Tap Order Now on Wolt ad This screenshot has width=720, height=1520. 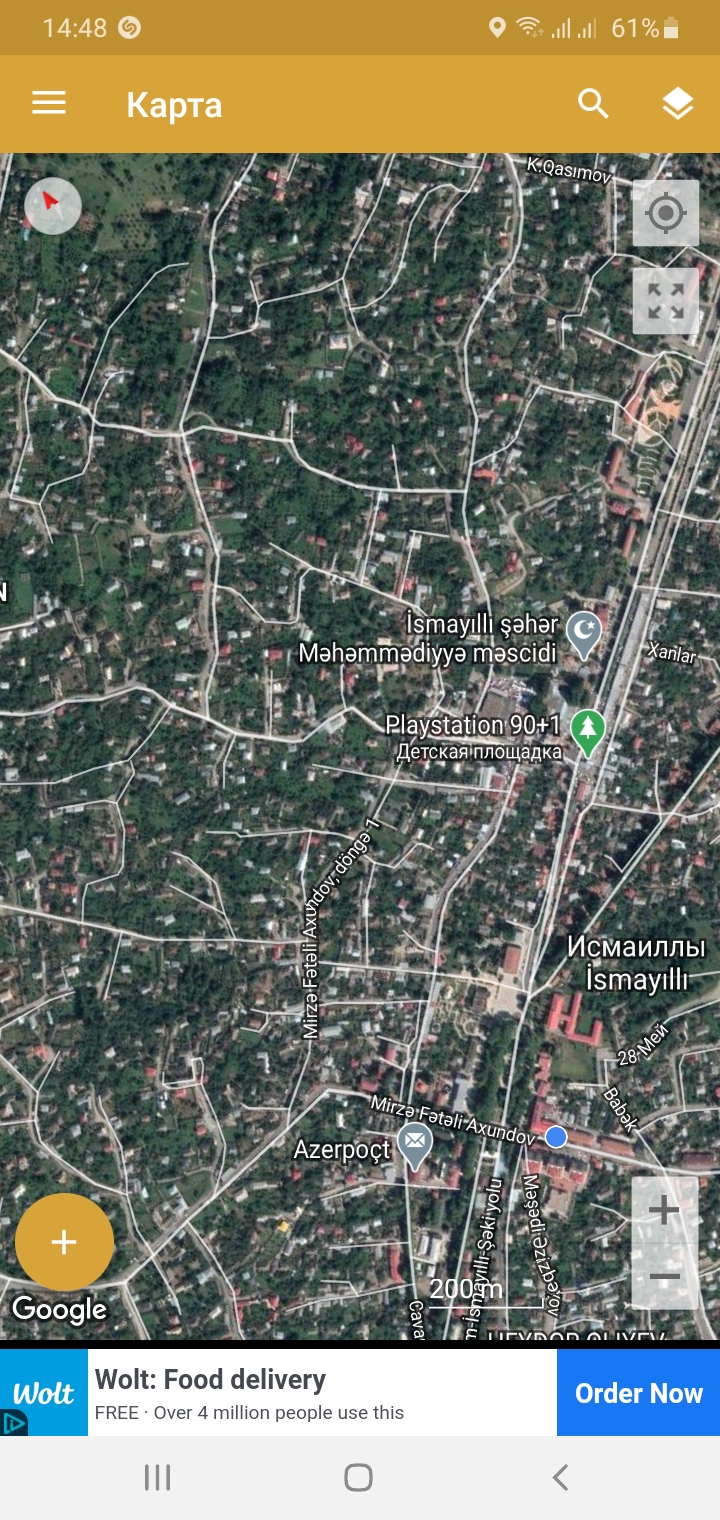[639, 1393]
